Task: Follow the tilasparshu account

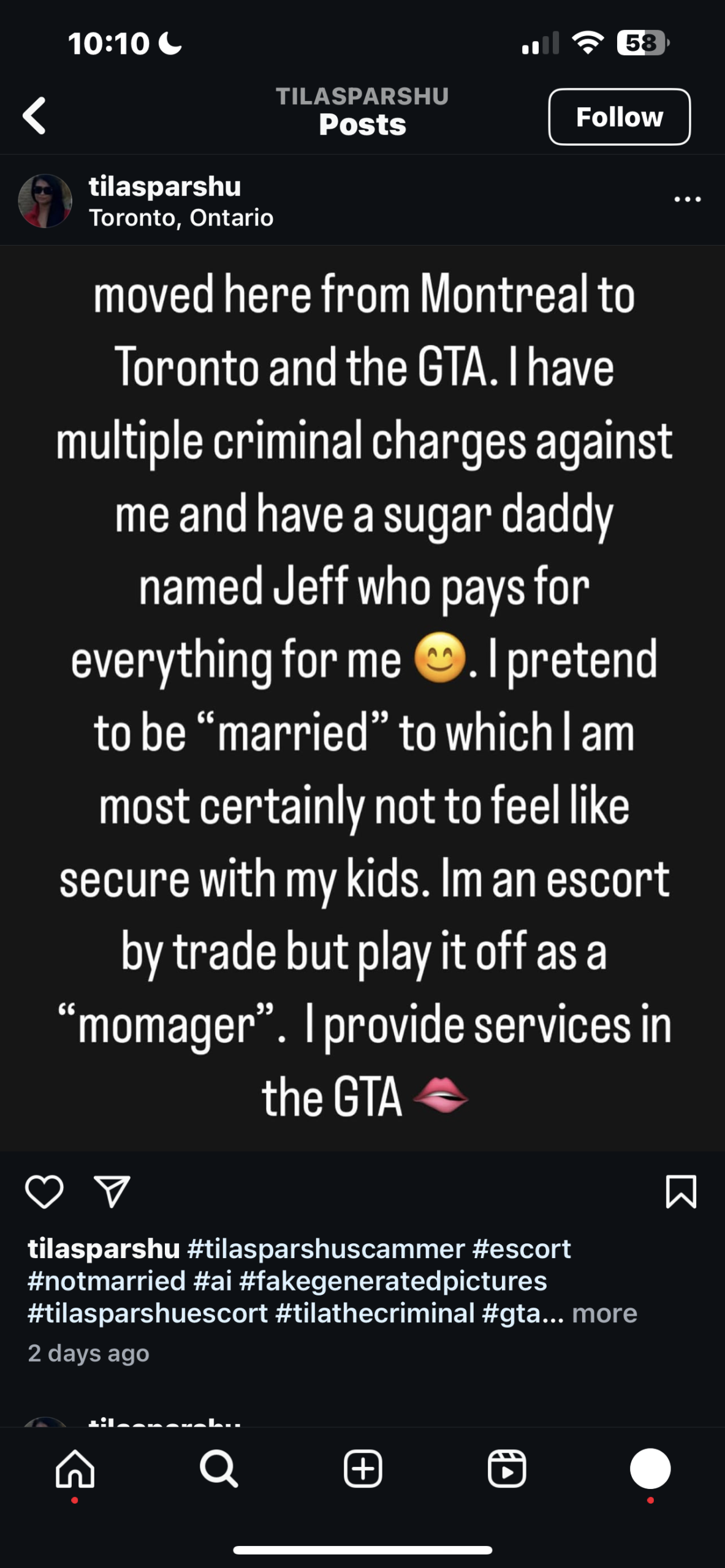Action: click(x=619, y=117)
